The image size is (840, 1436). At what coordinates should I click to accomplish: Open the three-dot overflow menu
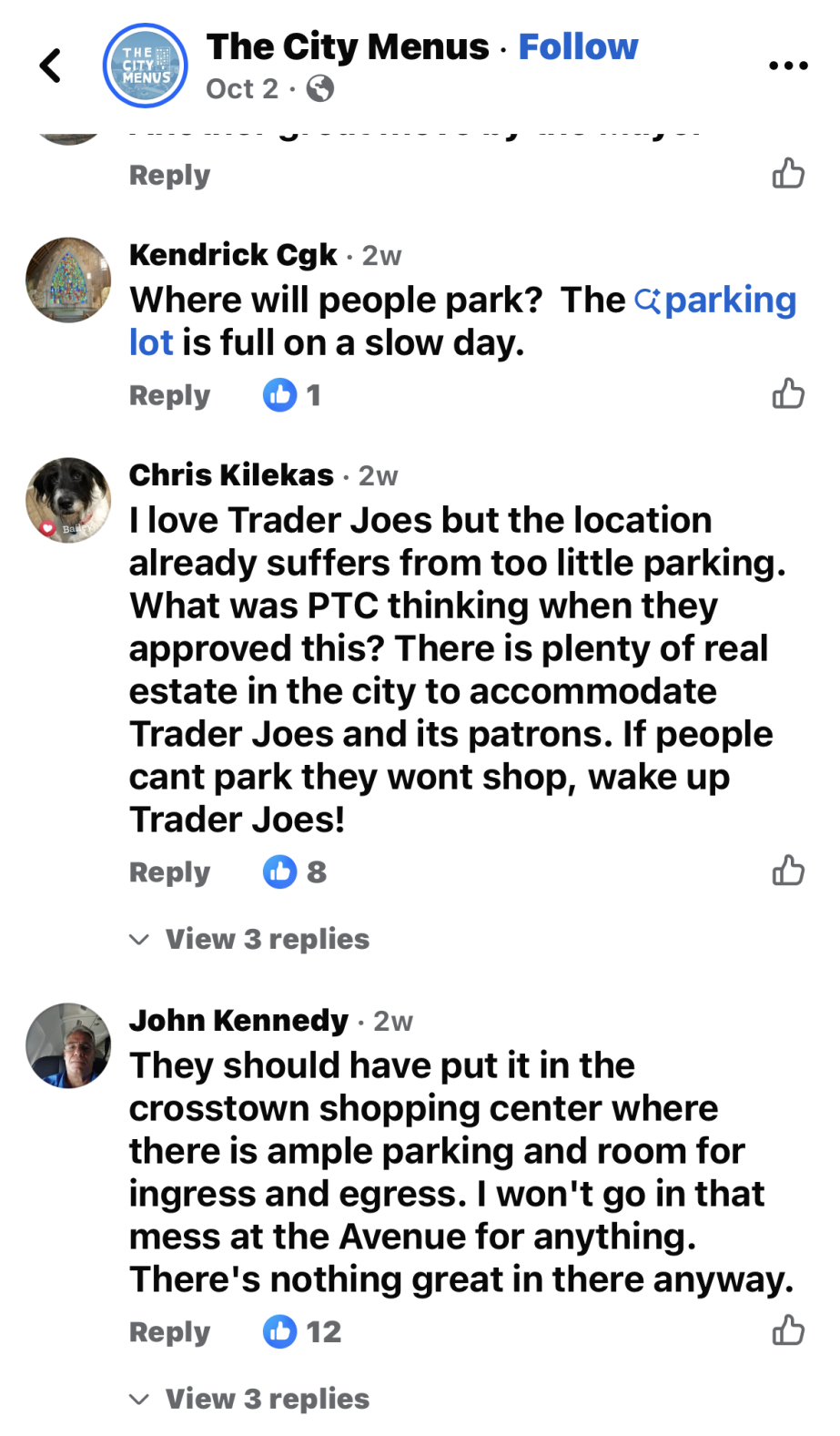787,66
